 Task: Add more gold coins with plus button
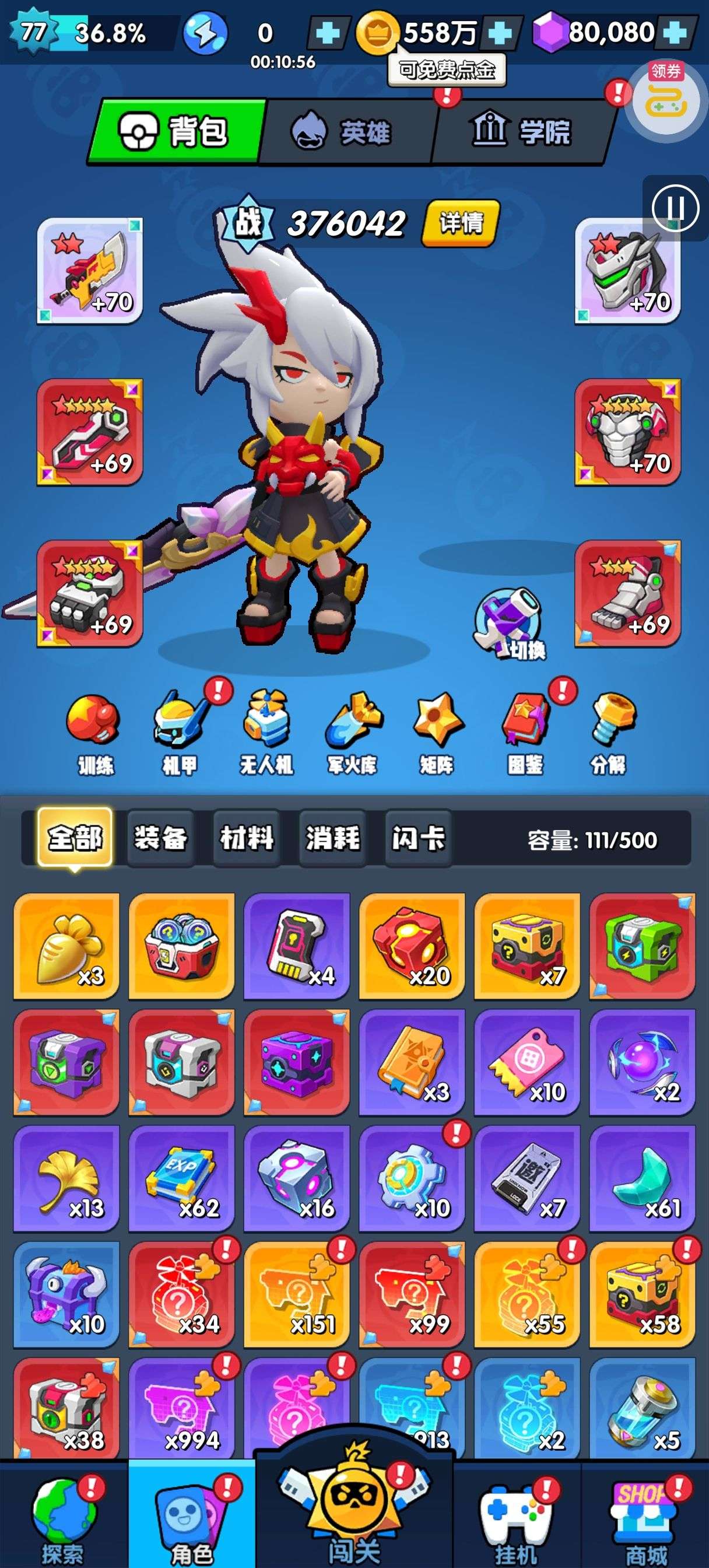(x=499, y=33)
